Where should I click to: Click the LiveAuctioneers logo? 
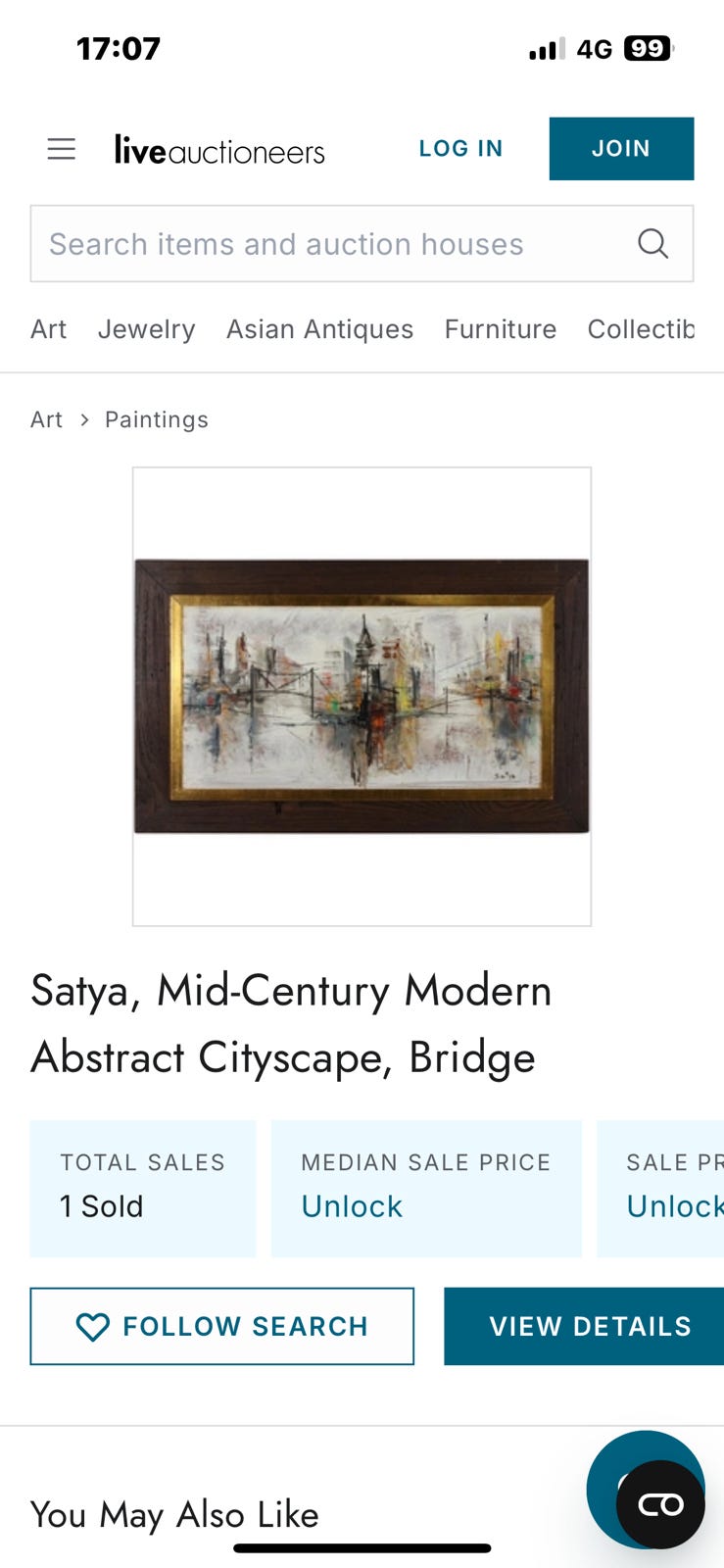pos(219,149)
